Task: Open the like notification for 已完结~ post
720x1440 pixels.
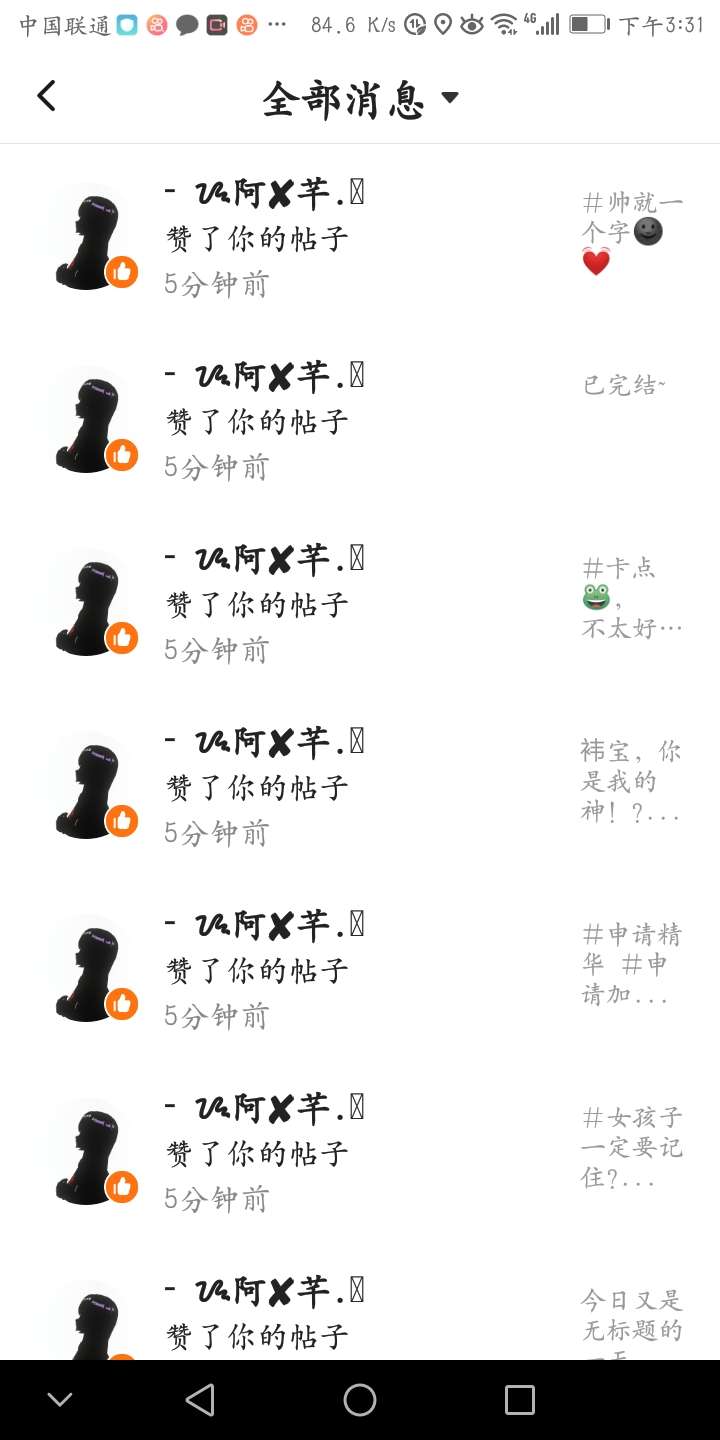Action: pyautogui.click(x=360, y=421)
